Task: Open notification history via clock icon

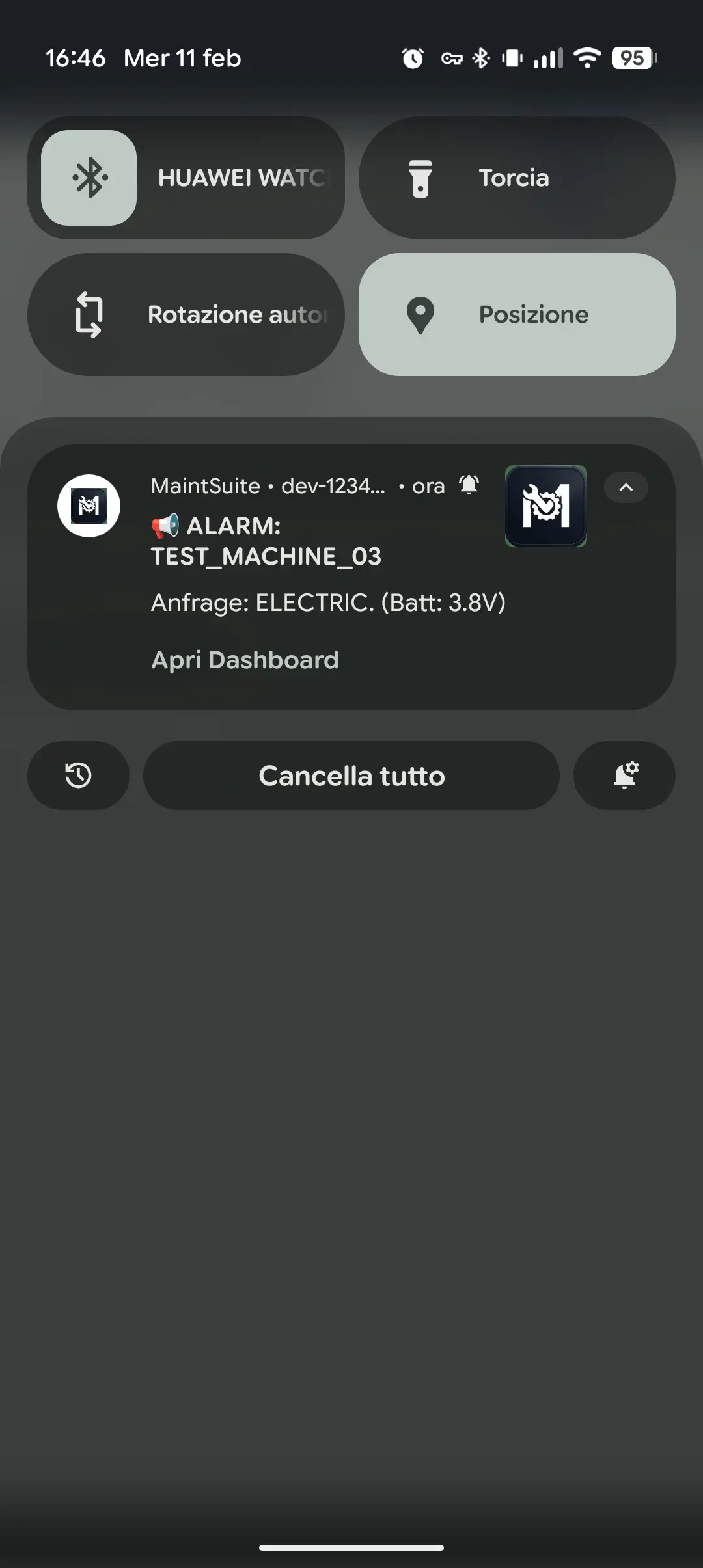Action: click(x=78, y=775)
